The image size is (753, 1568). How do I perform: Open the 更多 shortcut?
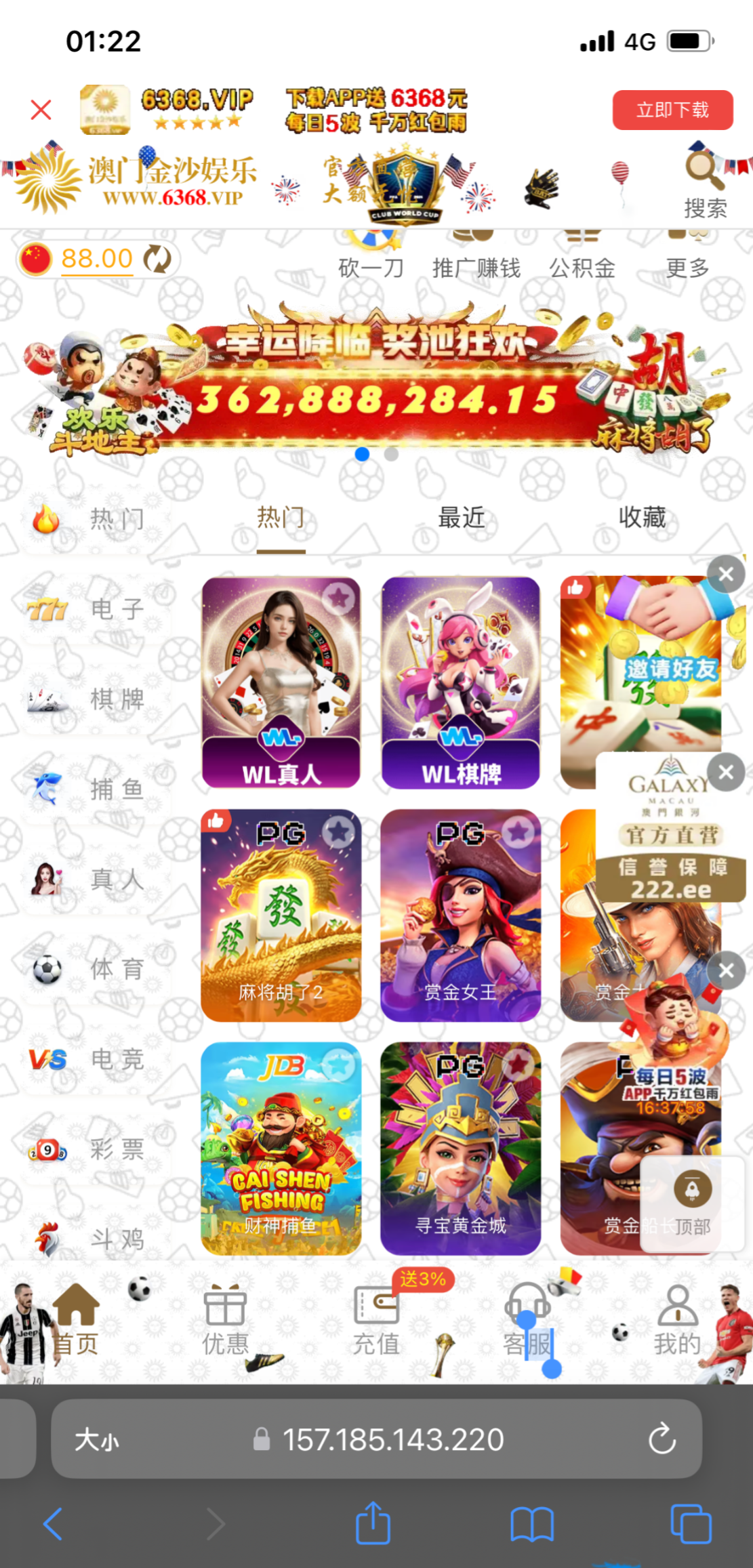687,267
